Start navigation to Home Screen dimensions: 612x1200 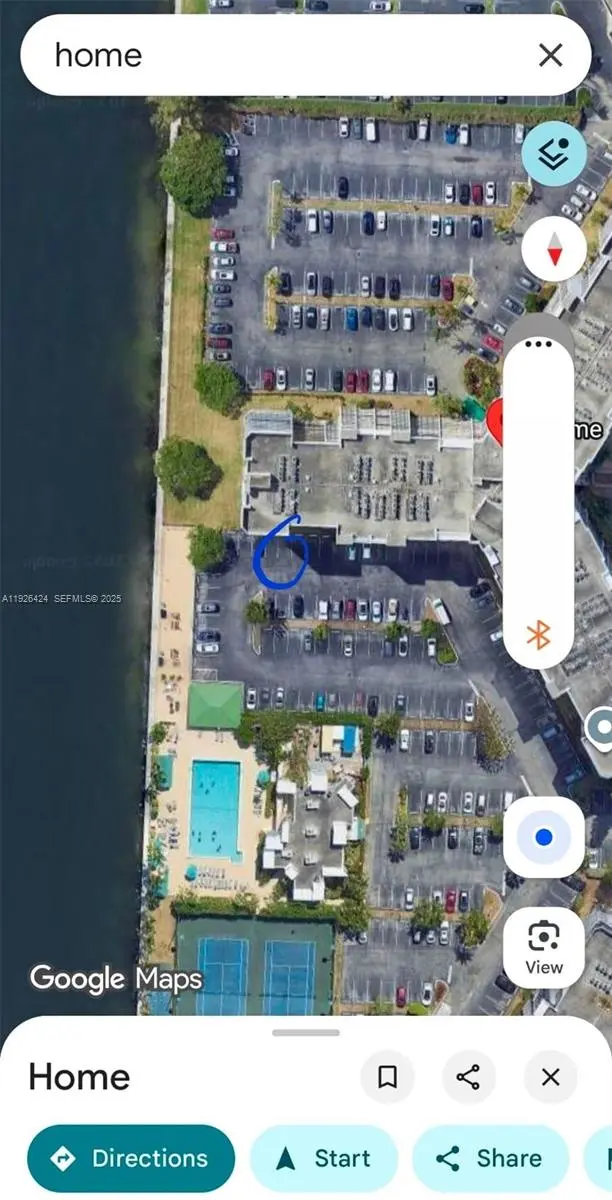pos(323,1158)
